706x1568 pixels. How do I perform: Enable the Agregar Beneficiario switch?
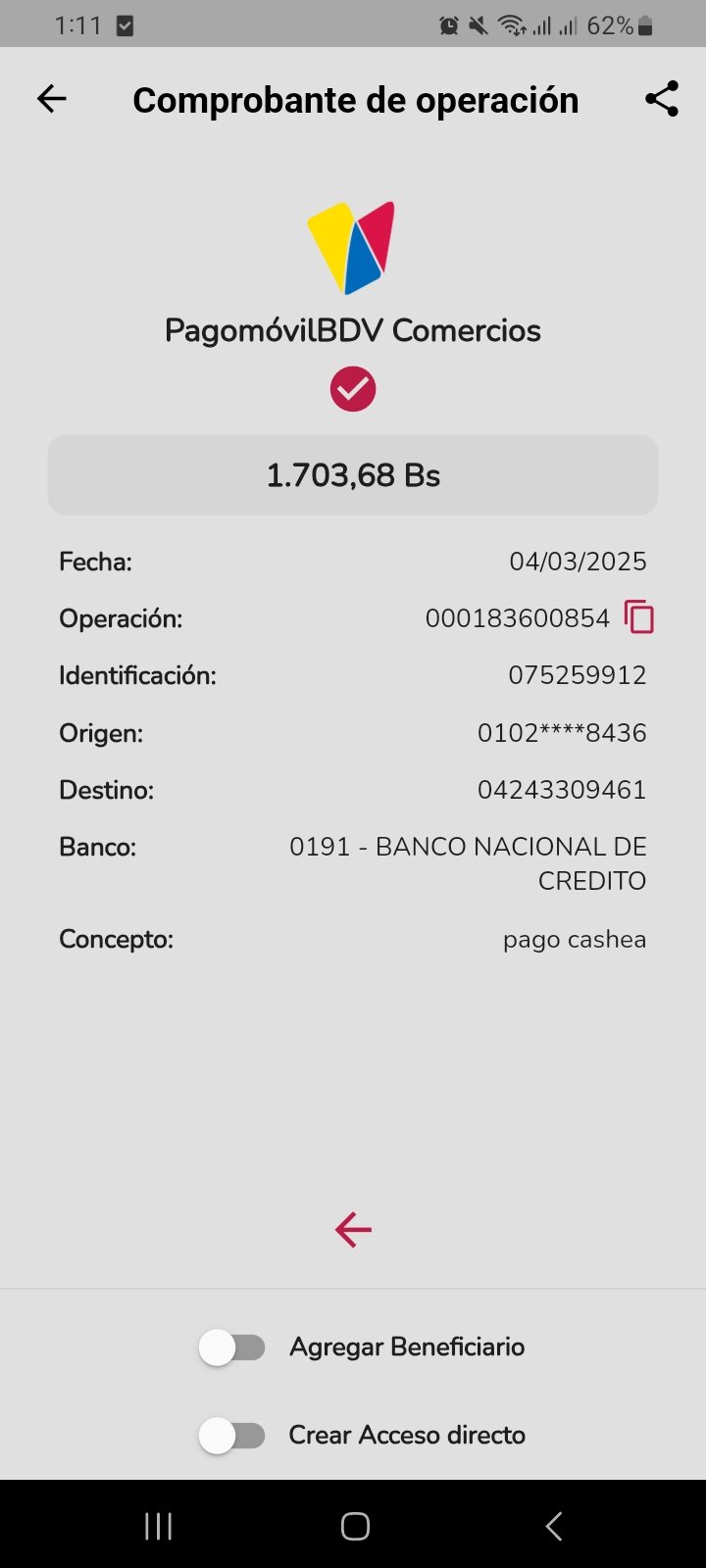(232, 1347)
